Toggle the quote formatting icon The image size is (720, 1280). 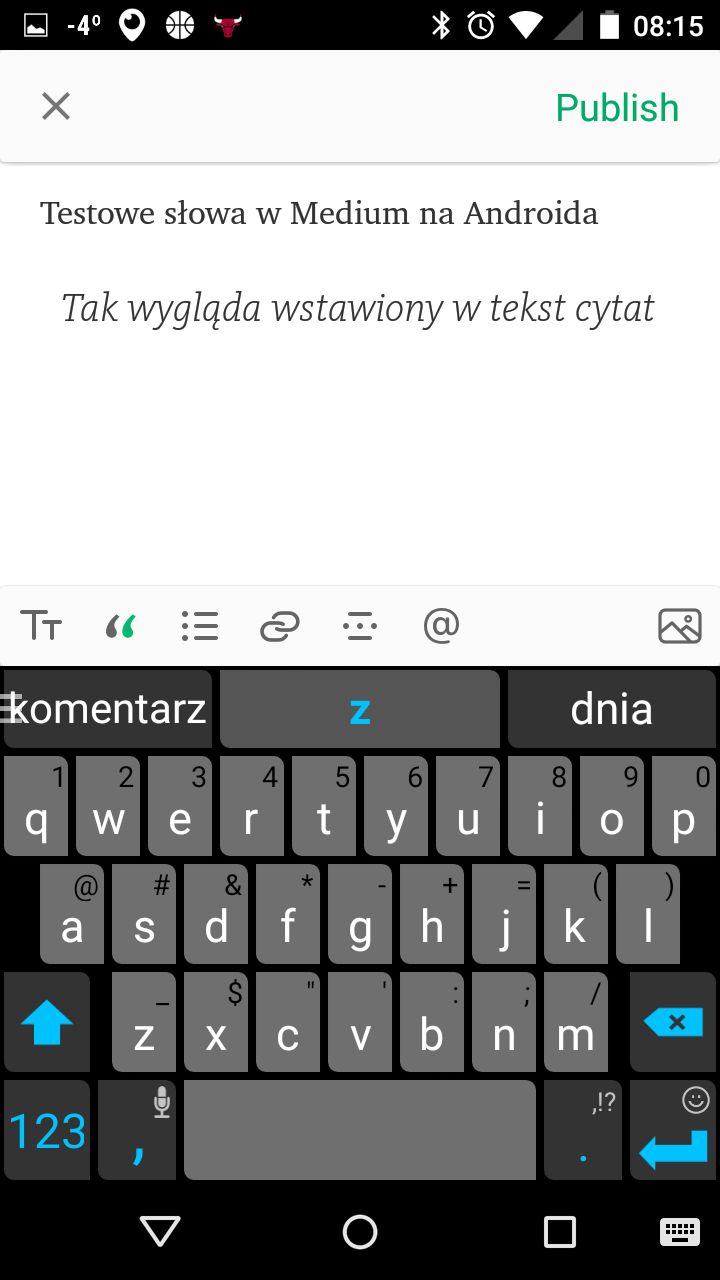(x=120, y=627)
